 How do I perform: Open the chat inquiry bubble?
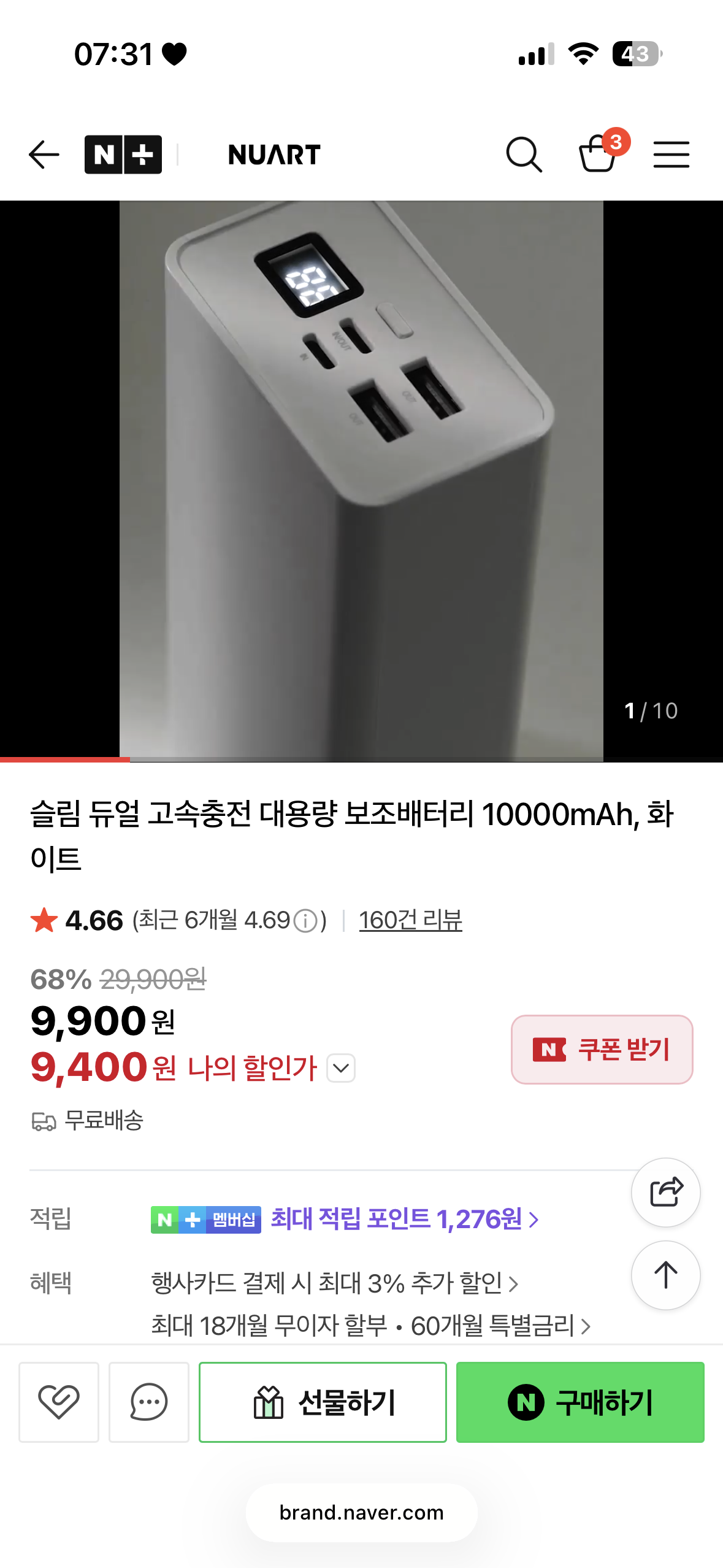pyautogui.click(x=148, y=1402)
